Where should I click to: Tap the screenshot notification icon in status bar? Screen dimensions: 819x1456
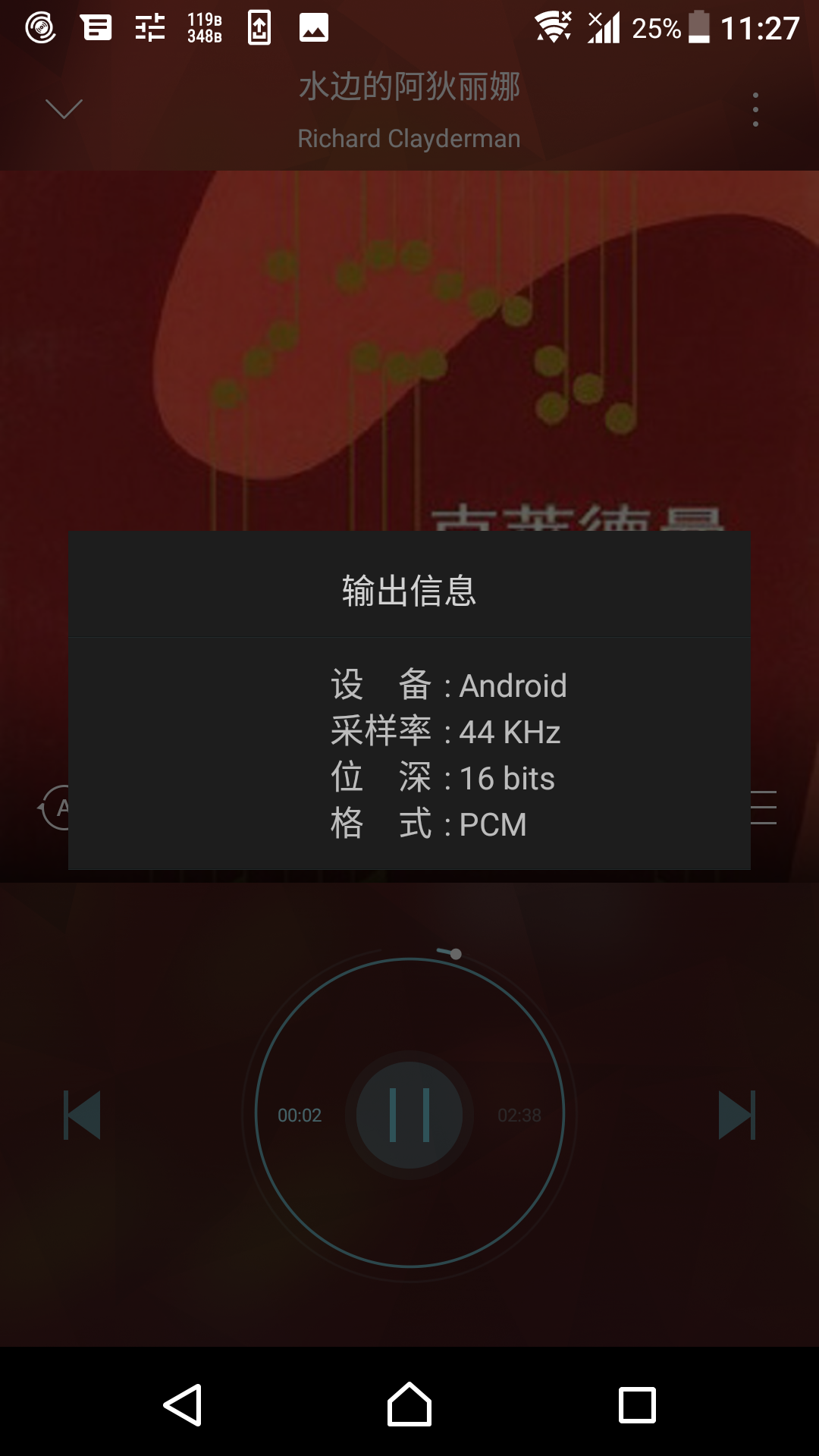click(x=259, y=27)
